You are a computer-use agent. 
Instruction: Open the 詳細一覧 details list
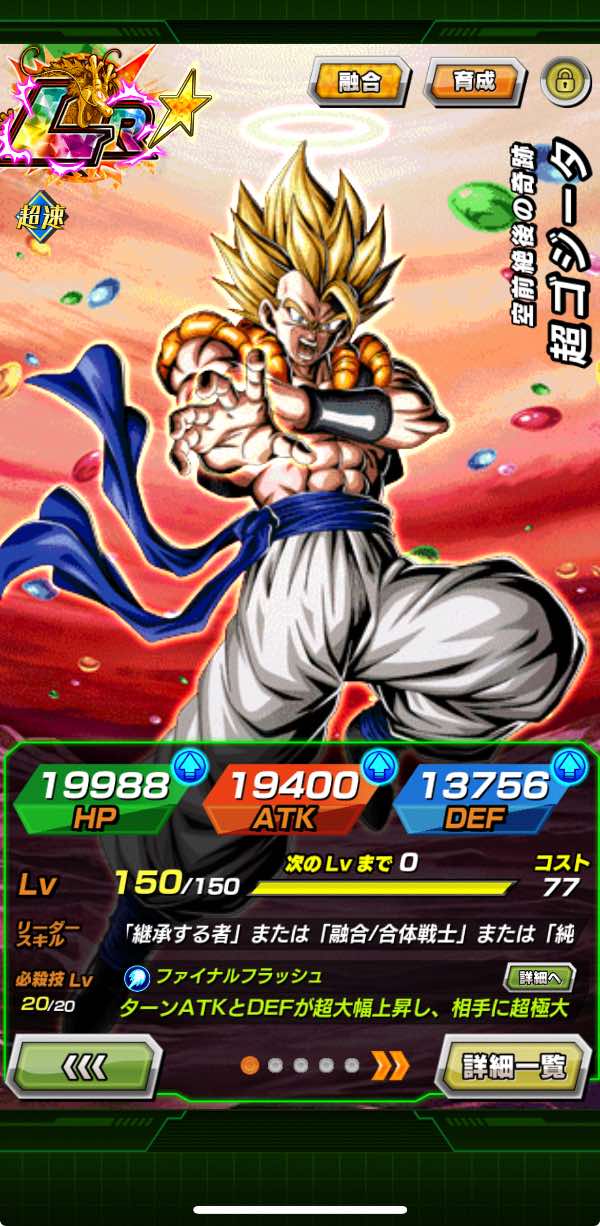513,1066
